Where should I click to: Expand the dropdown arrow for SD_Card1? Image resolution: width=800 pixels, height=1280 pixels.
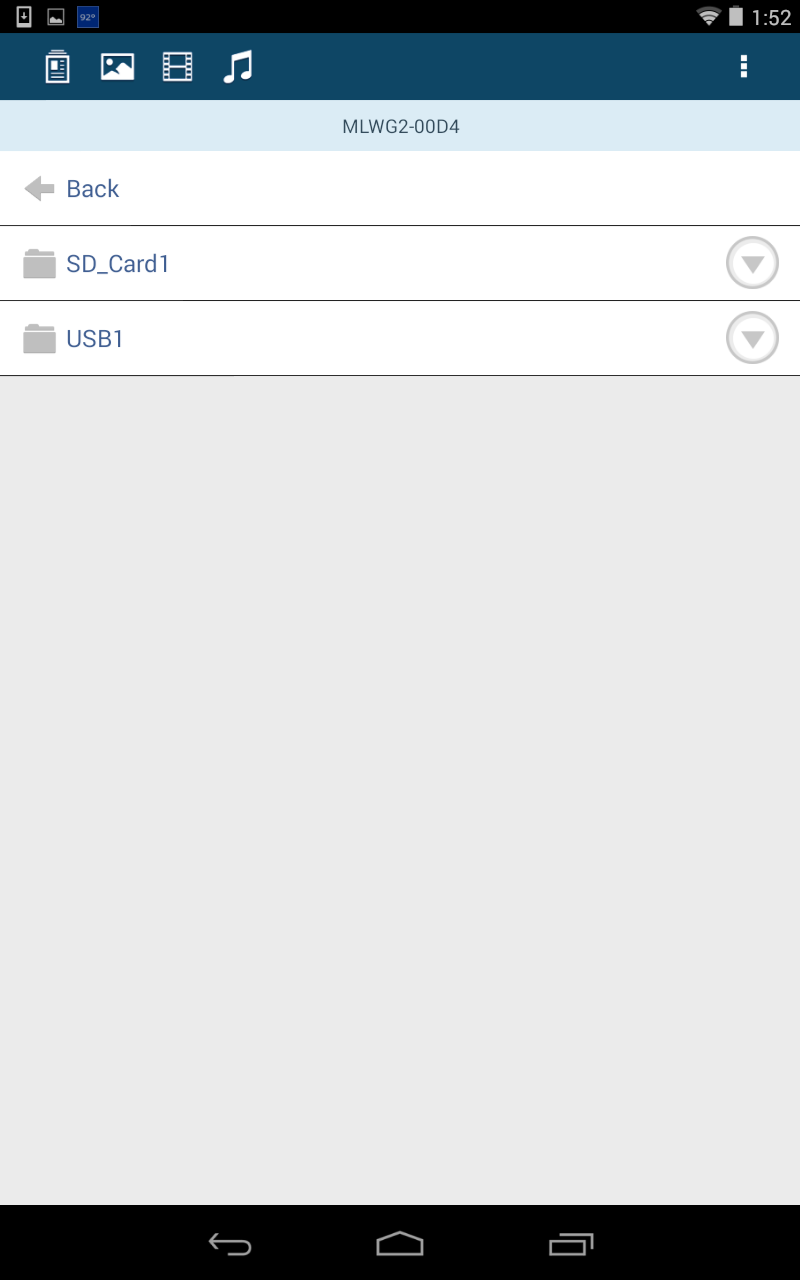752,264
